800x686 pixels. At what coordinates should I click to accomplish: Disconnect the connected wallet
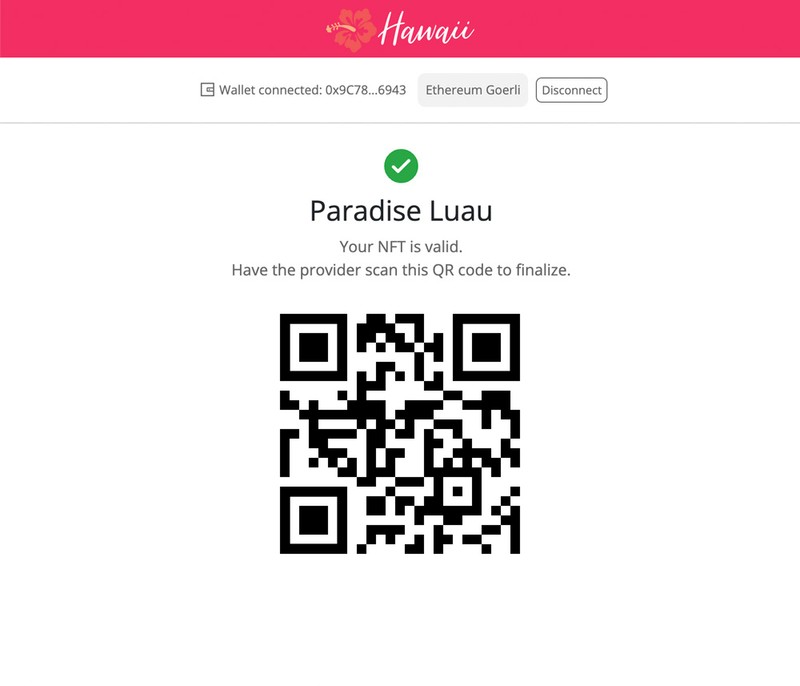(x=571, y=90)
